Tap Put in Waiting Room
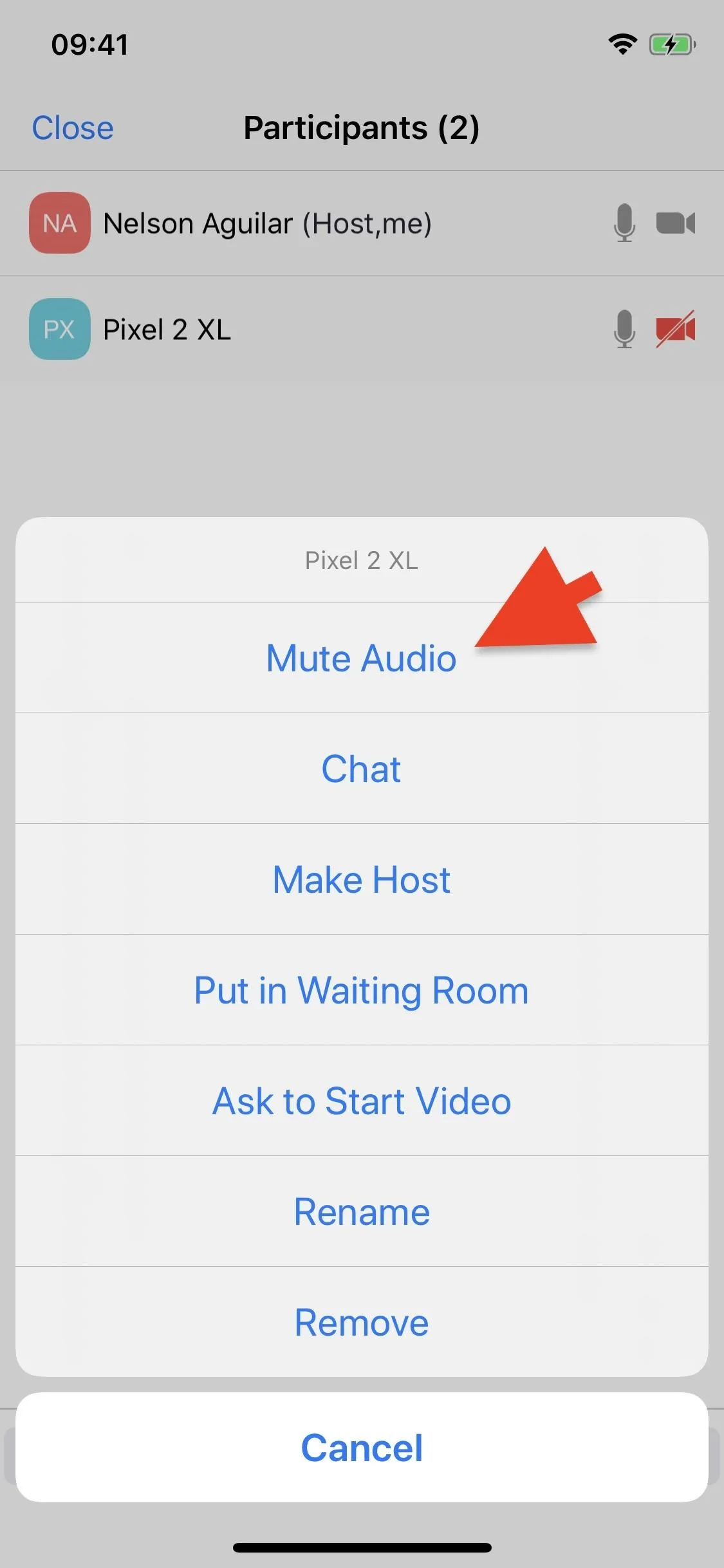The image size is (724, 1568). 362,990
